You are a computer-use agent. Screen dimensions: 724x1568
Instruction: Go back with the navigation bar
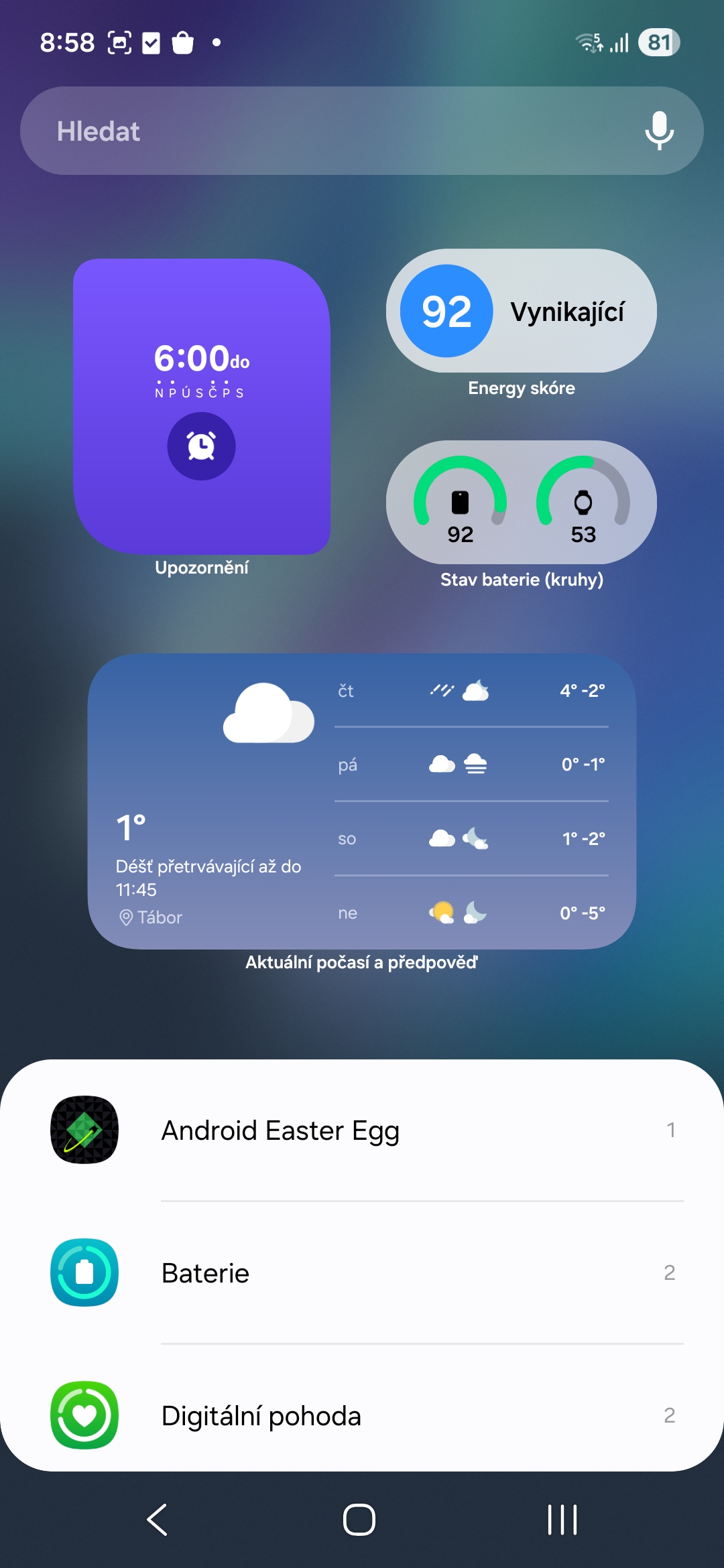[158, 1519]
